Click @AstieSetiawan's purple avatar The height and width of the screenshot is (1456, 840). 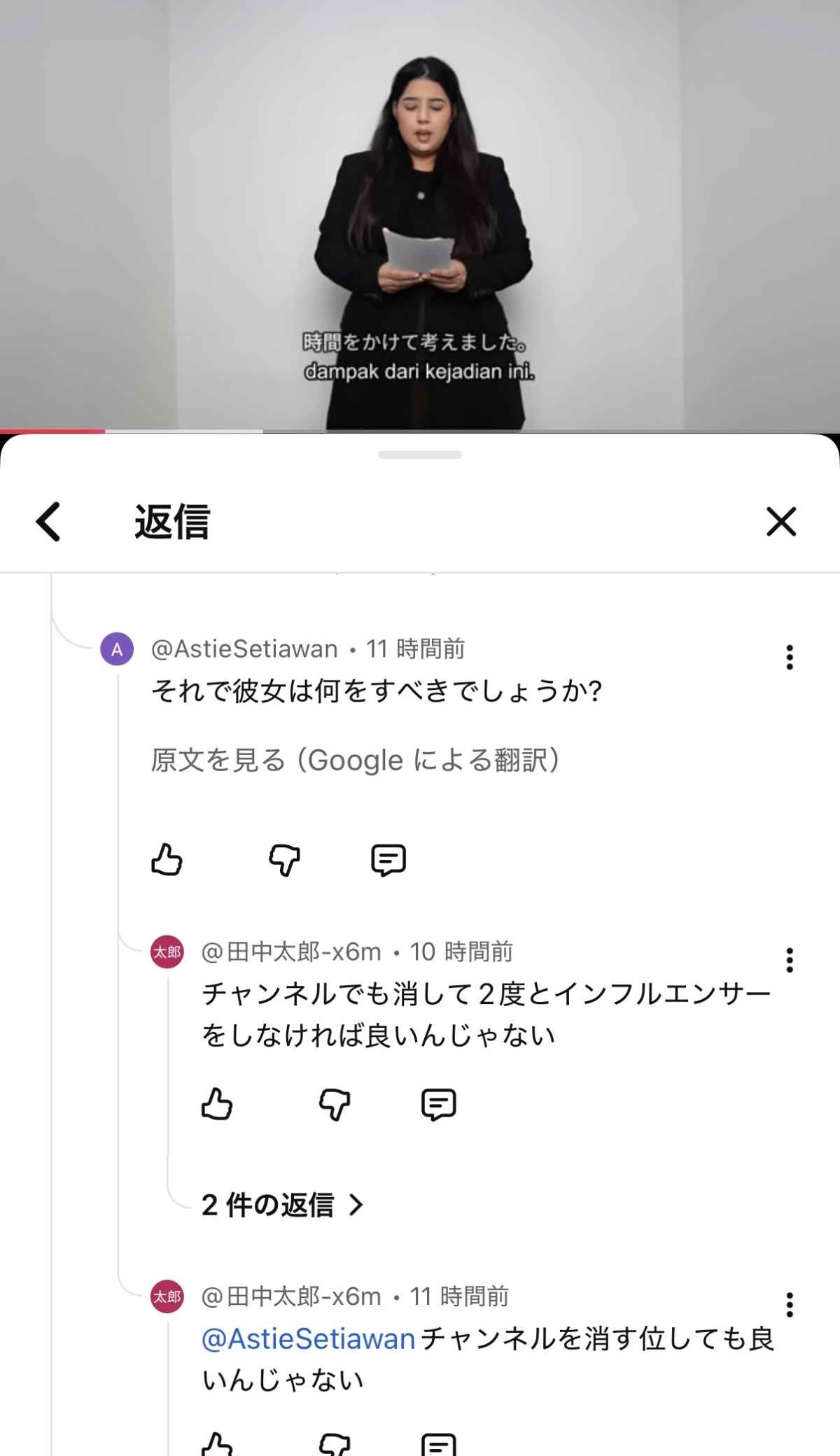118,648
